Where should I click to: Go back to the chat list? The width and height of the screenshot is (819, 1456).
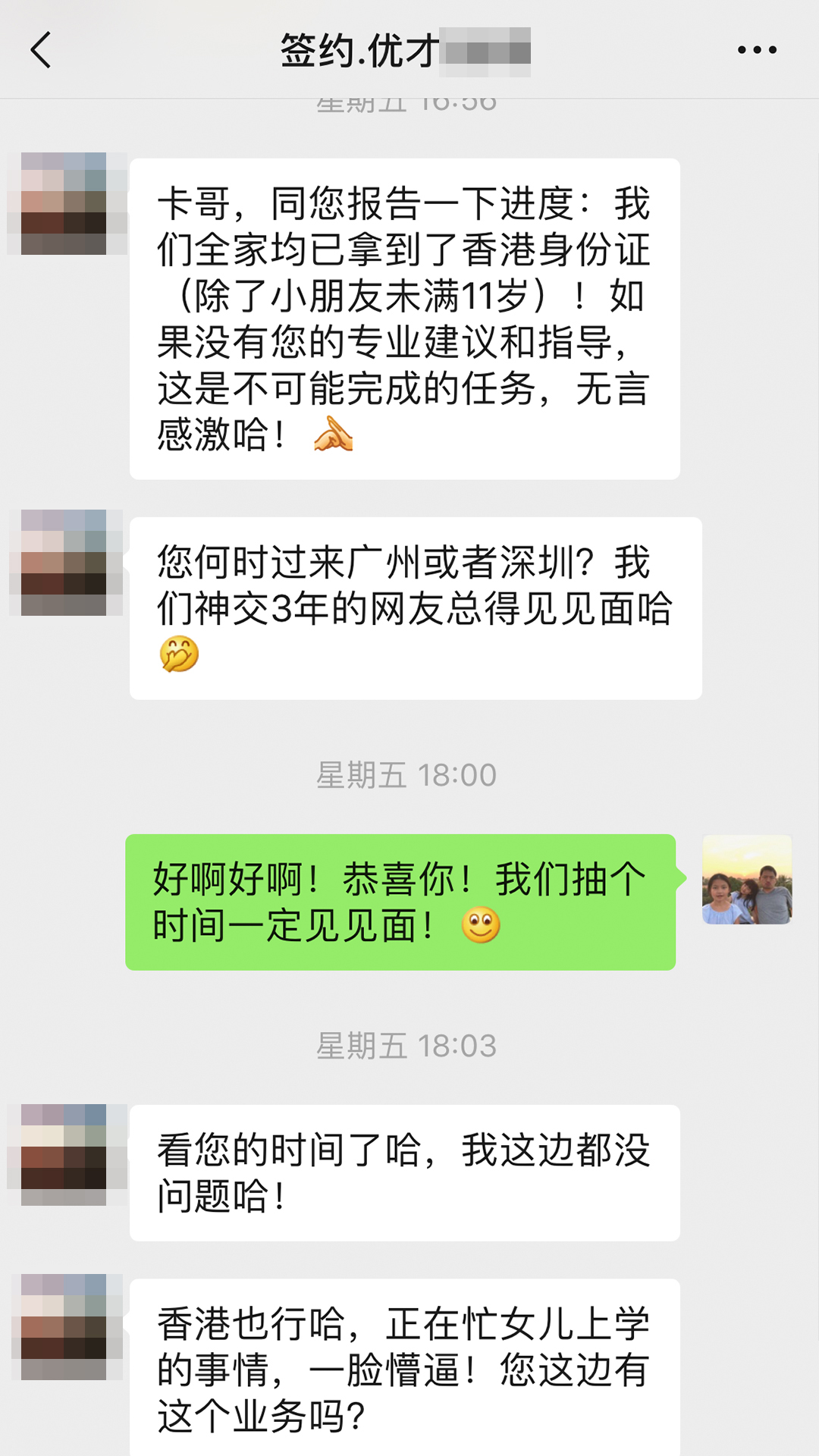(42, 50)
